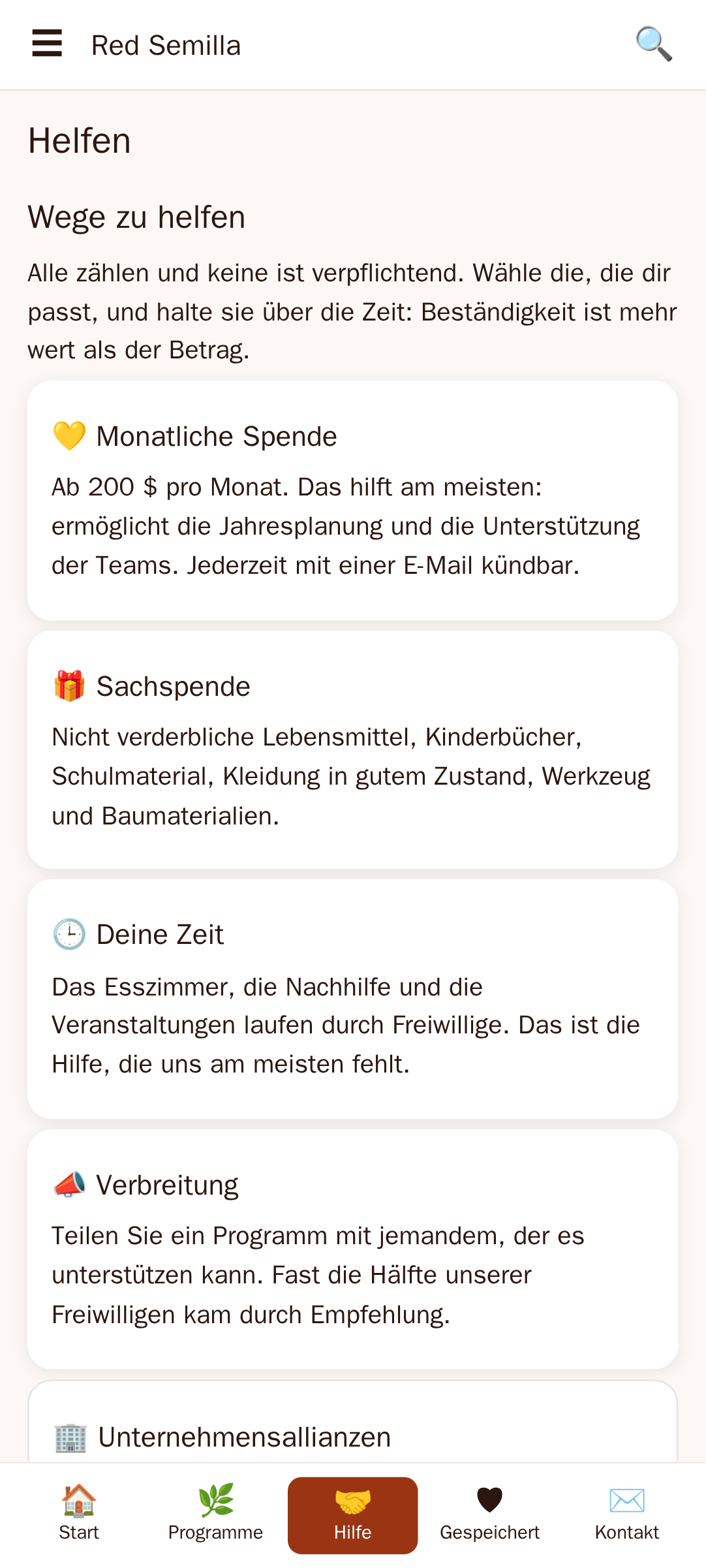Image resolution: width=706 pixels, height=1568 pixels.
Task: Open the Sachspende card
Action: pos(353,749)
